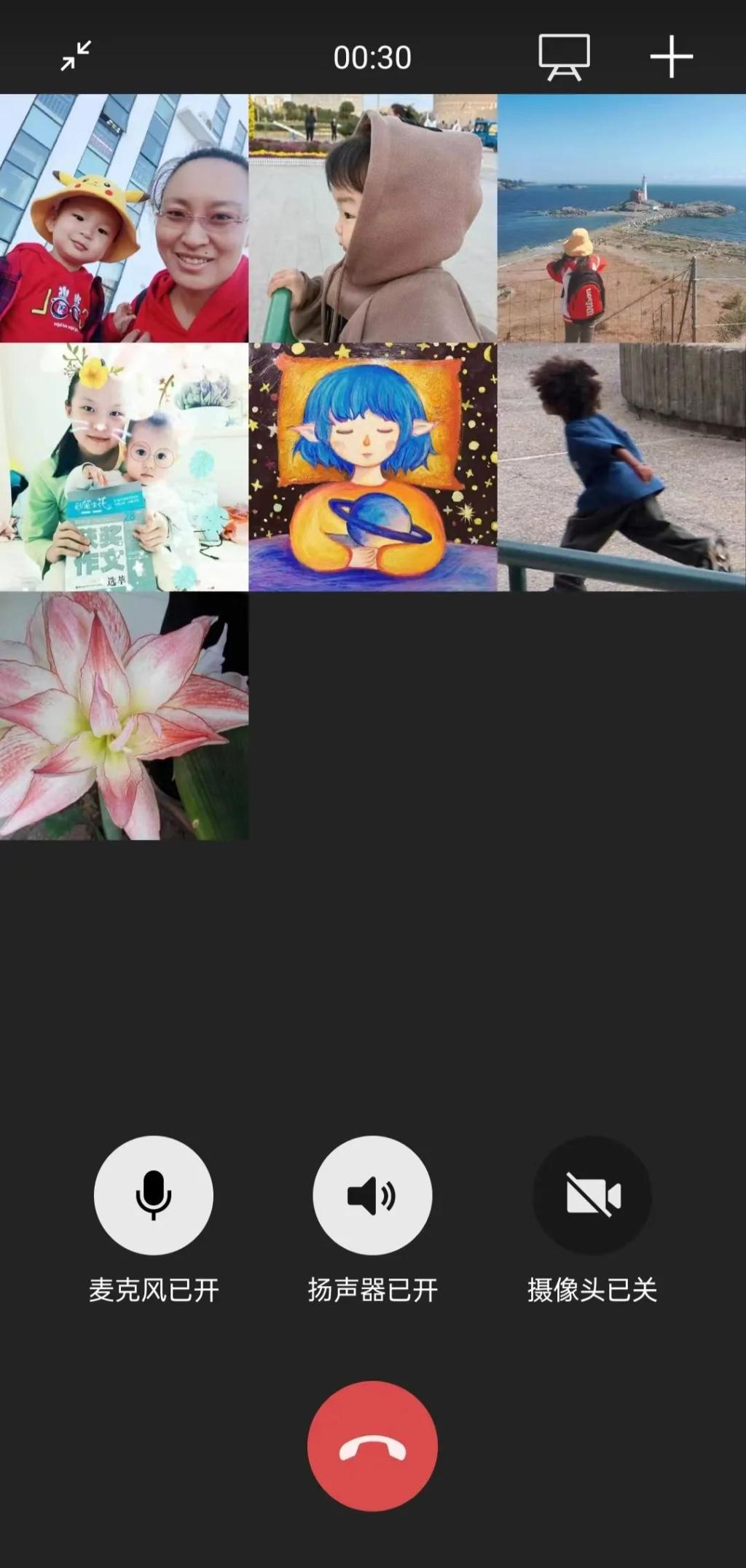The width and height of the screenshot is (746, 1568).
Task: Turn off the speaker (扬声器已开)
Action: [x=372, y=1195]
